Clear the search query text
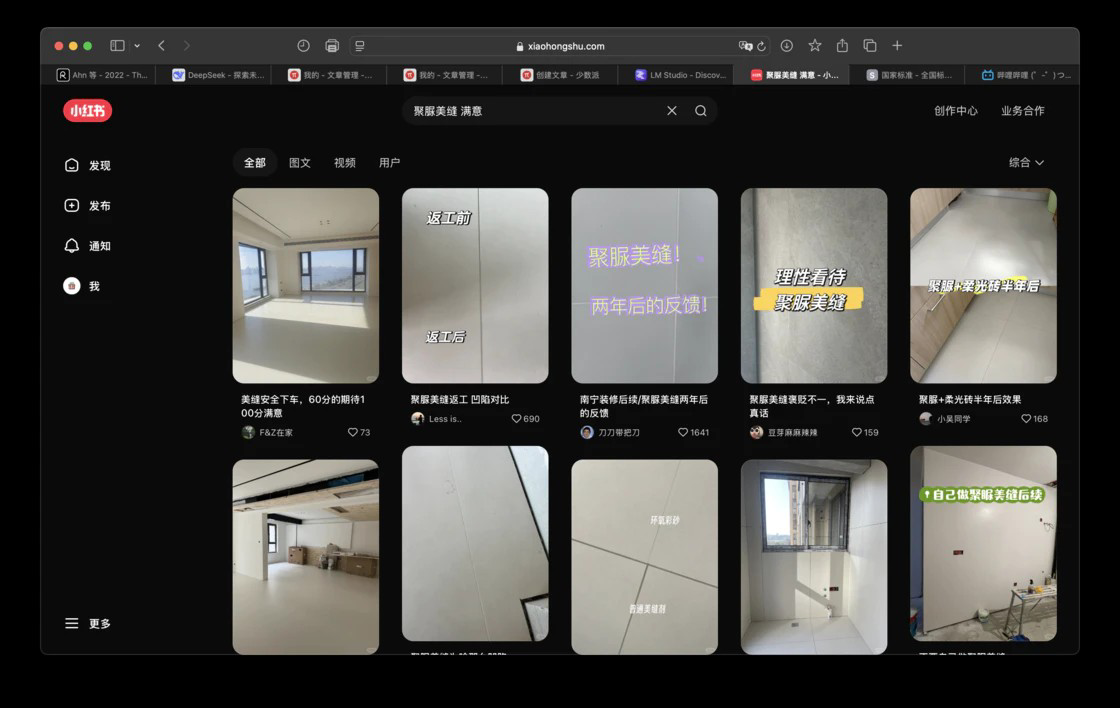 coord(672,111)
